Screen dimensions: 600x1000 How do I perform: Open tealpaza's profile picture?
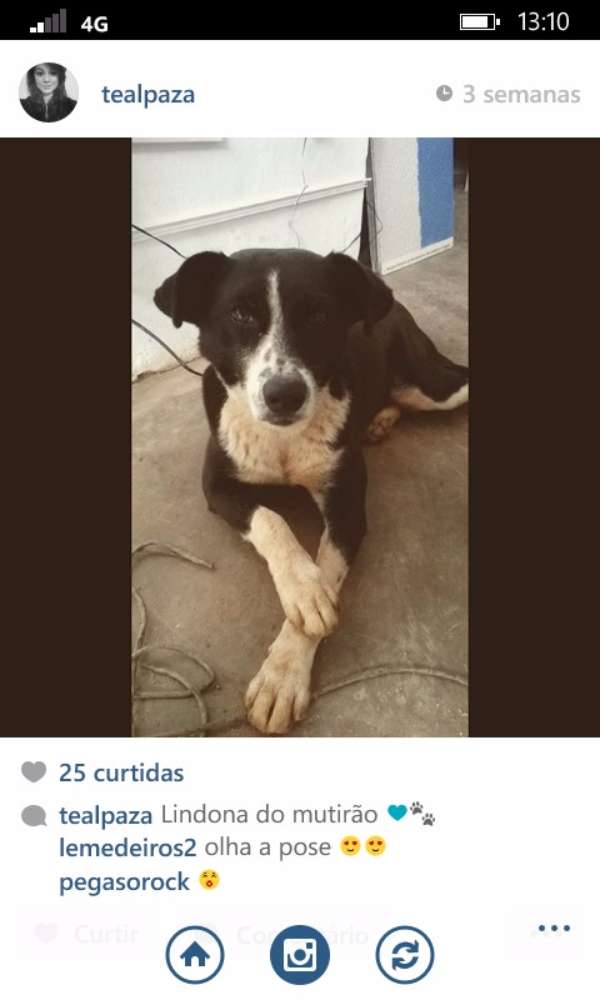coord(48,93)
